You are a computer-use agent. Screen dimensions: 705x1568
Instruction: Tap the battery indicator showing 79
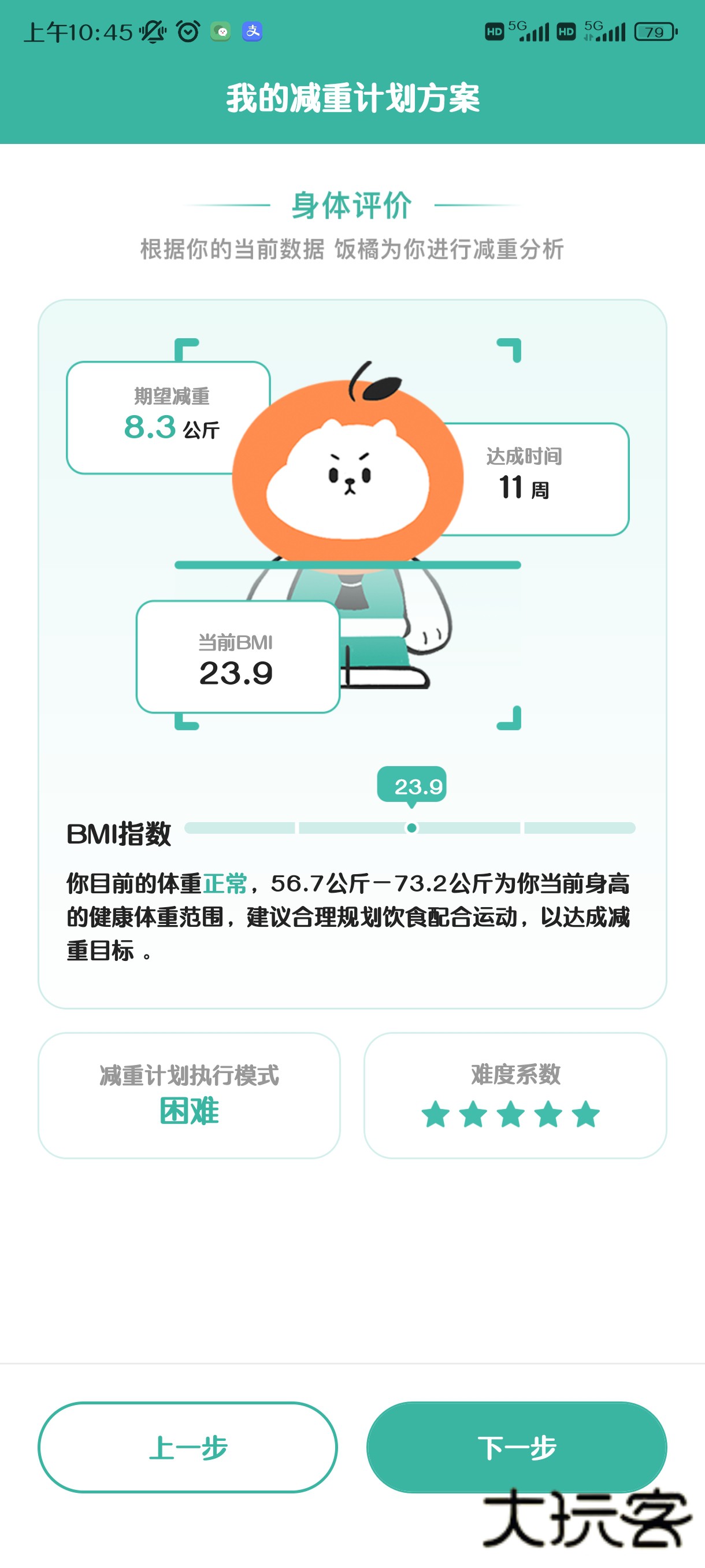pos(650,32)
